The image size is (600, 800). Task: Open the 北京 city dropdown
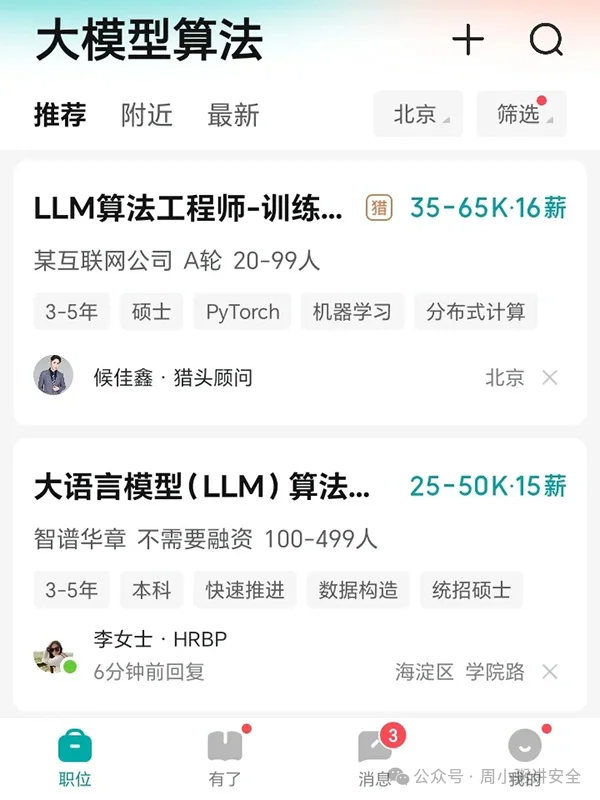pos(419,115)
